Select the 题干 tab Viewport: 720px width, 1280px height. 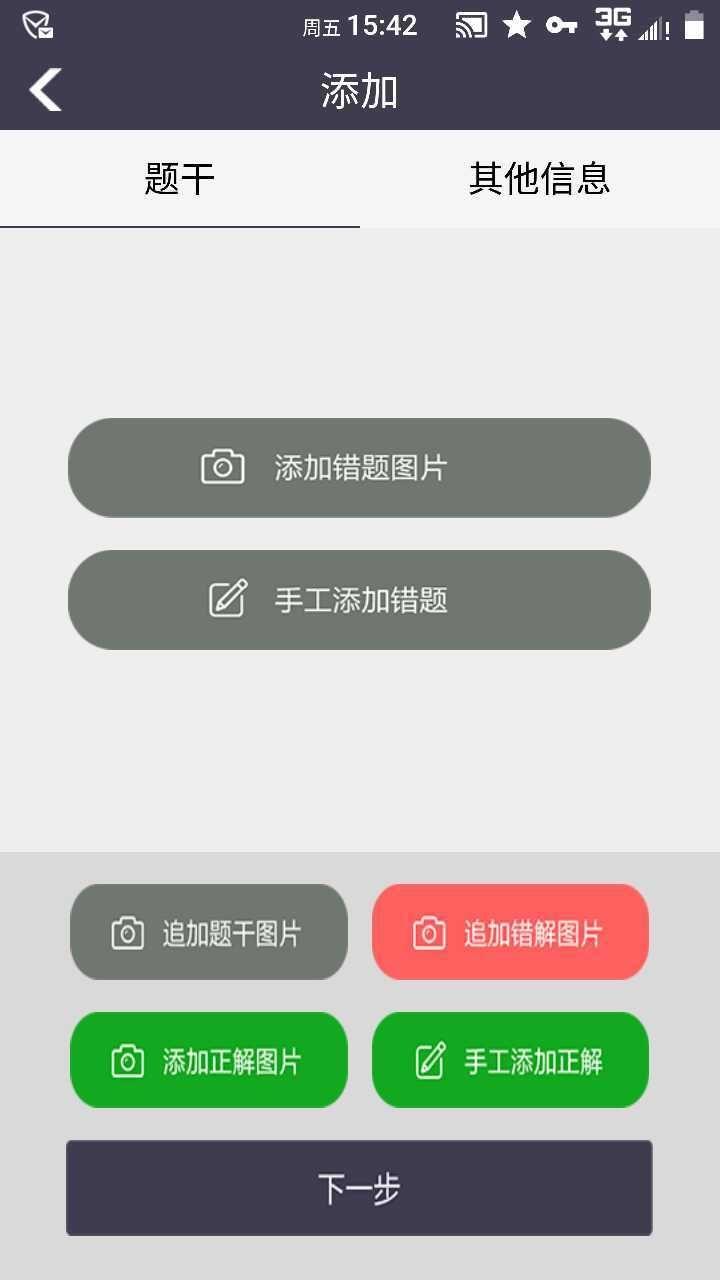tap(180, 178)
